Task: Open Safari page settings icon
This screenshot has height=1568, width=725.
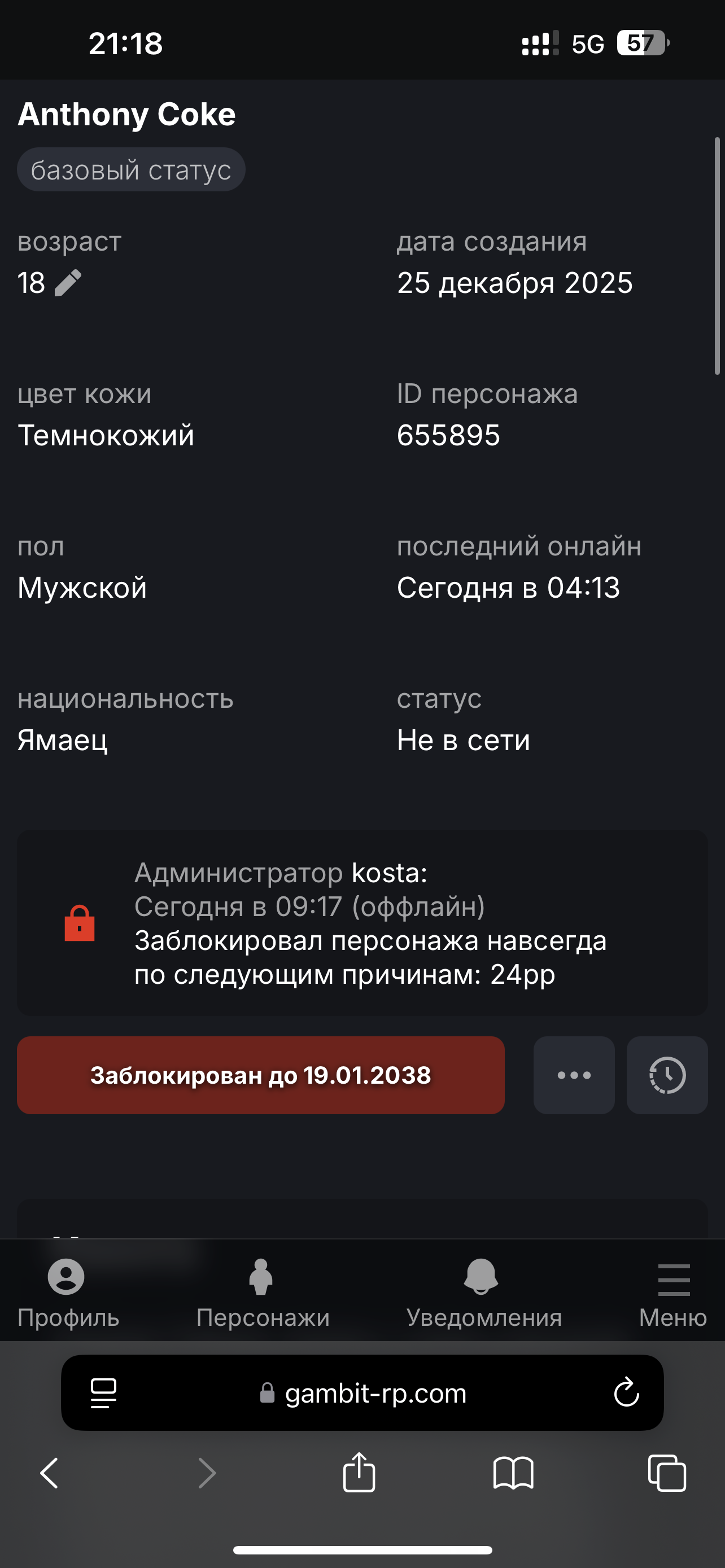Action: click(x=103, y=1393)
